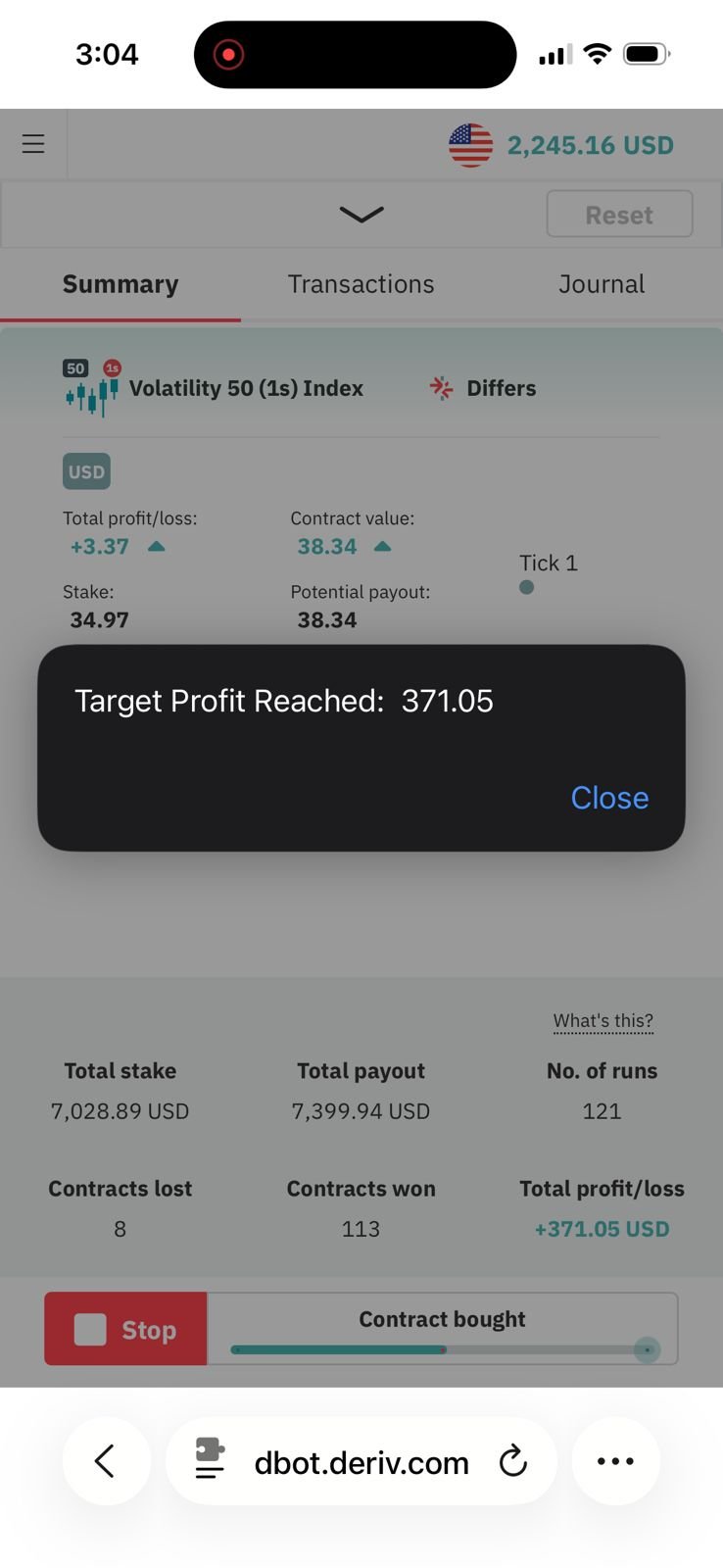Open the browser more options icon
Viewport: 723px width, 1568px height.
615,1461
